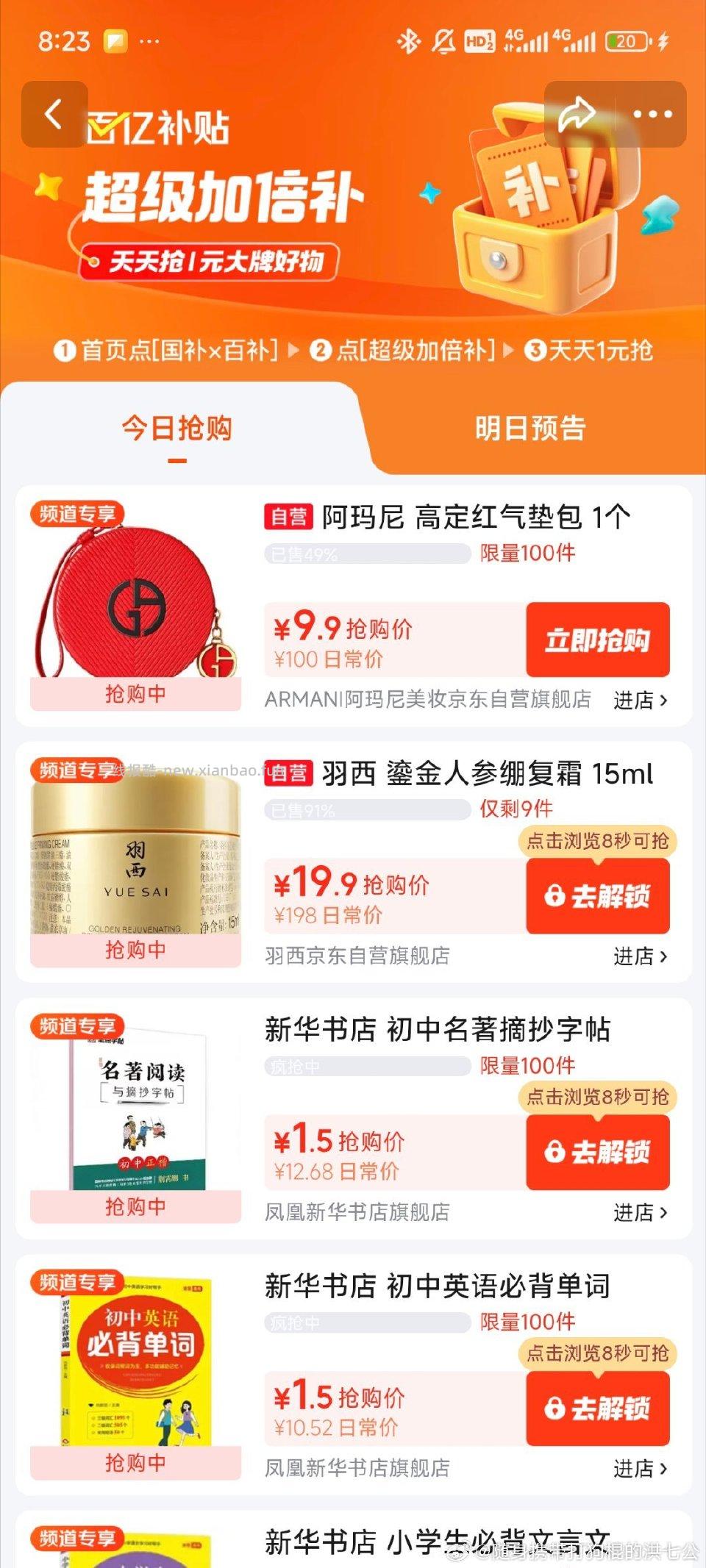
Task: Tap the 频道专享 badge on the Armani item
Action: click(x=79, y=513)
